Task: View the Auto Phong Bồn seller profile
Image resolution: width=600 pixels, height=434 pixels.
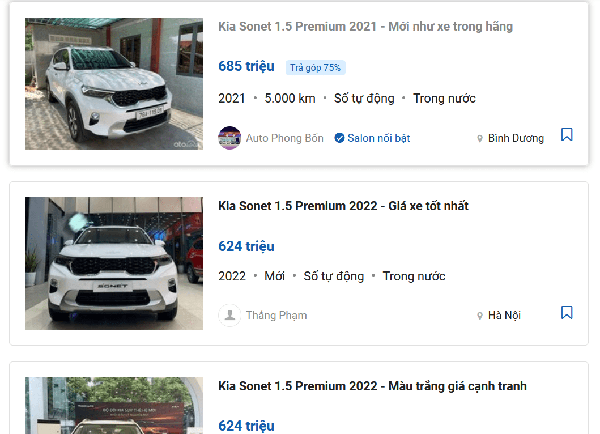Action: (284, 138)
